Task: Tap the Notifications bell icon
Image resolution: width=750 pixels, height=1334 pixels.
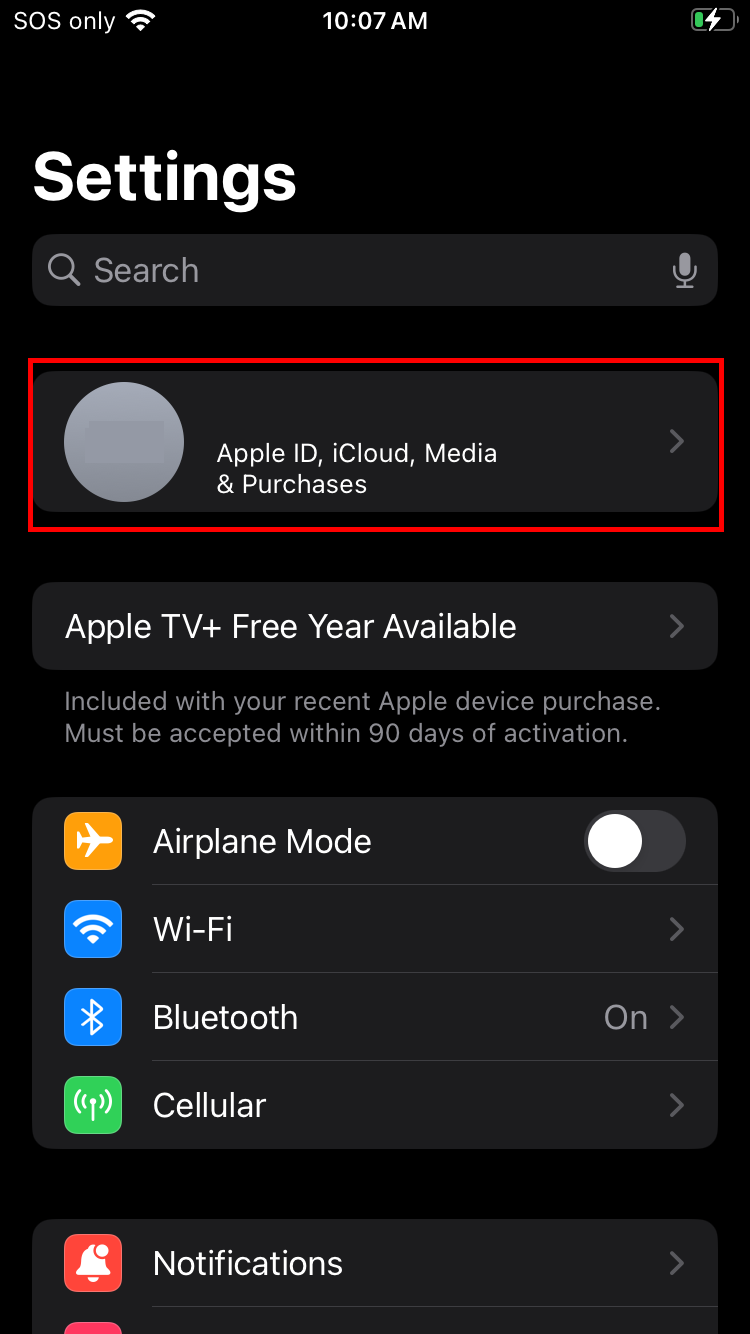Action: click(93, 1263)
